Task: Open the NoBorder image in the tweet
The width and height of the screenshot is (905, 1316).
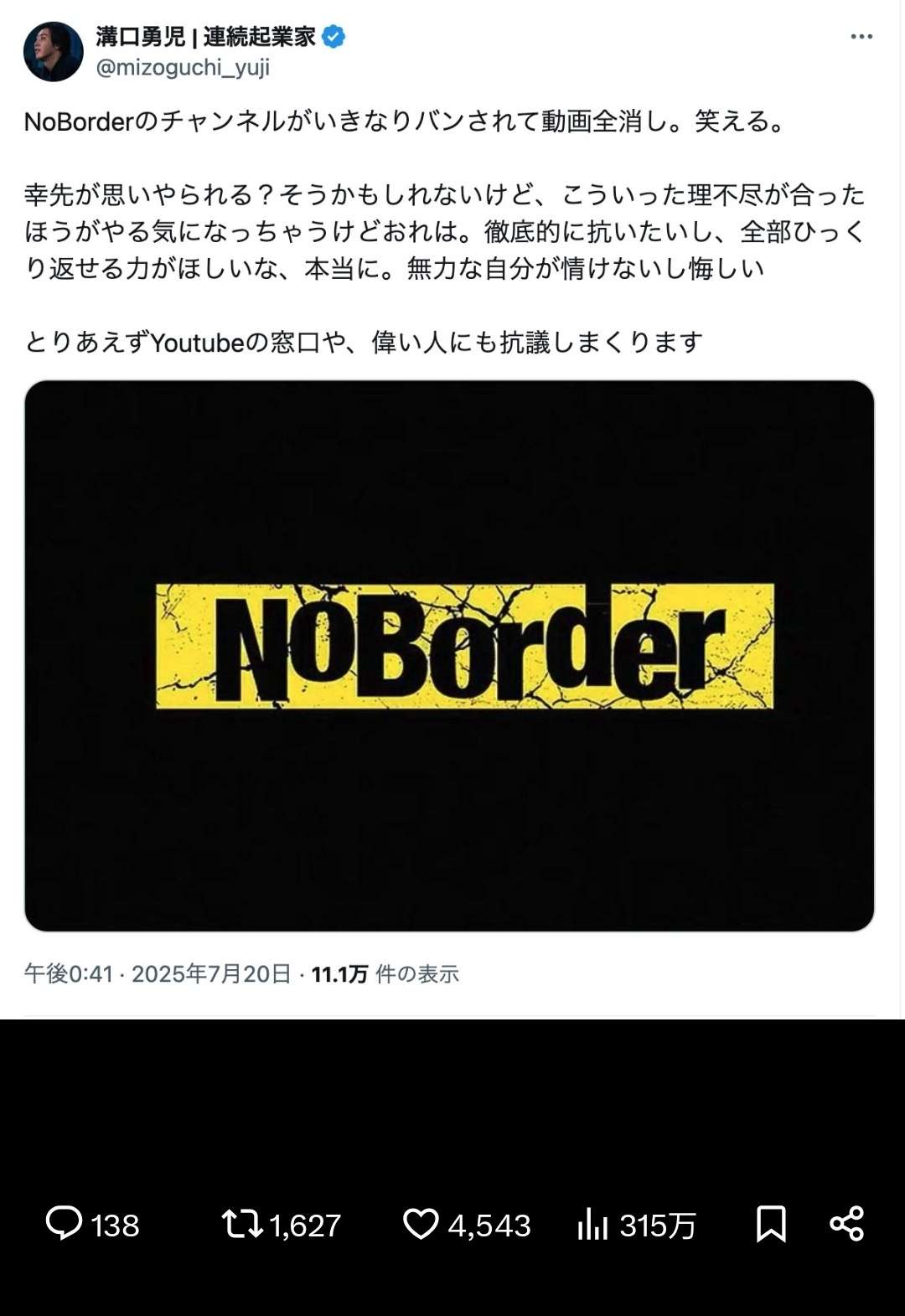Action: click(449, 655)
